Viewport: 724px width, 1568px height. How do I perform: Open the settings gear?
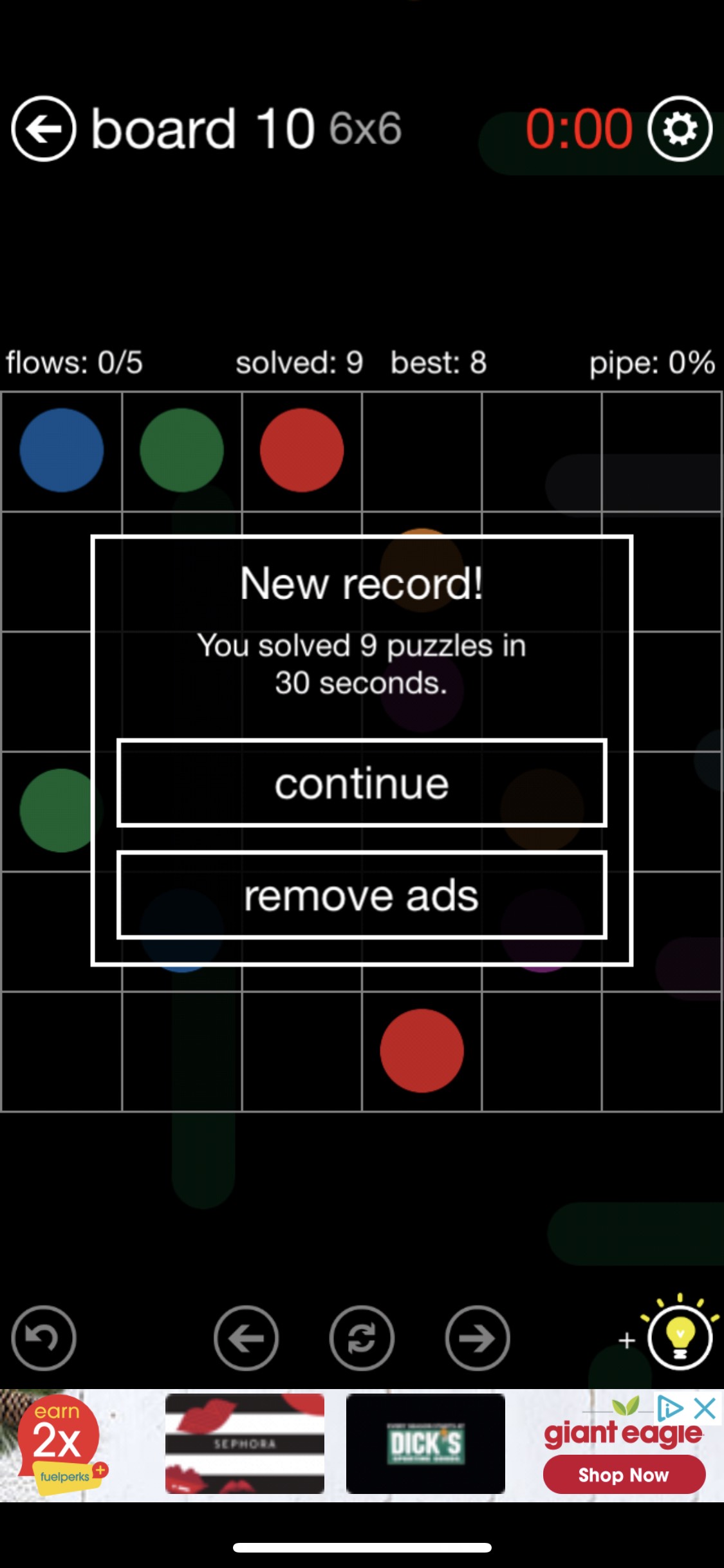[x=680, y=129]
